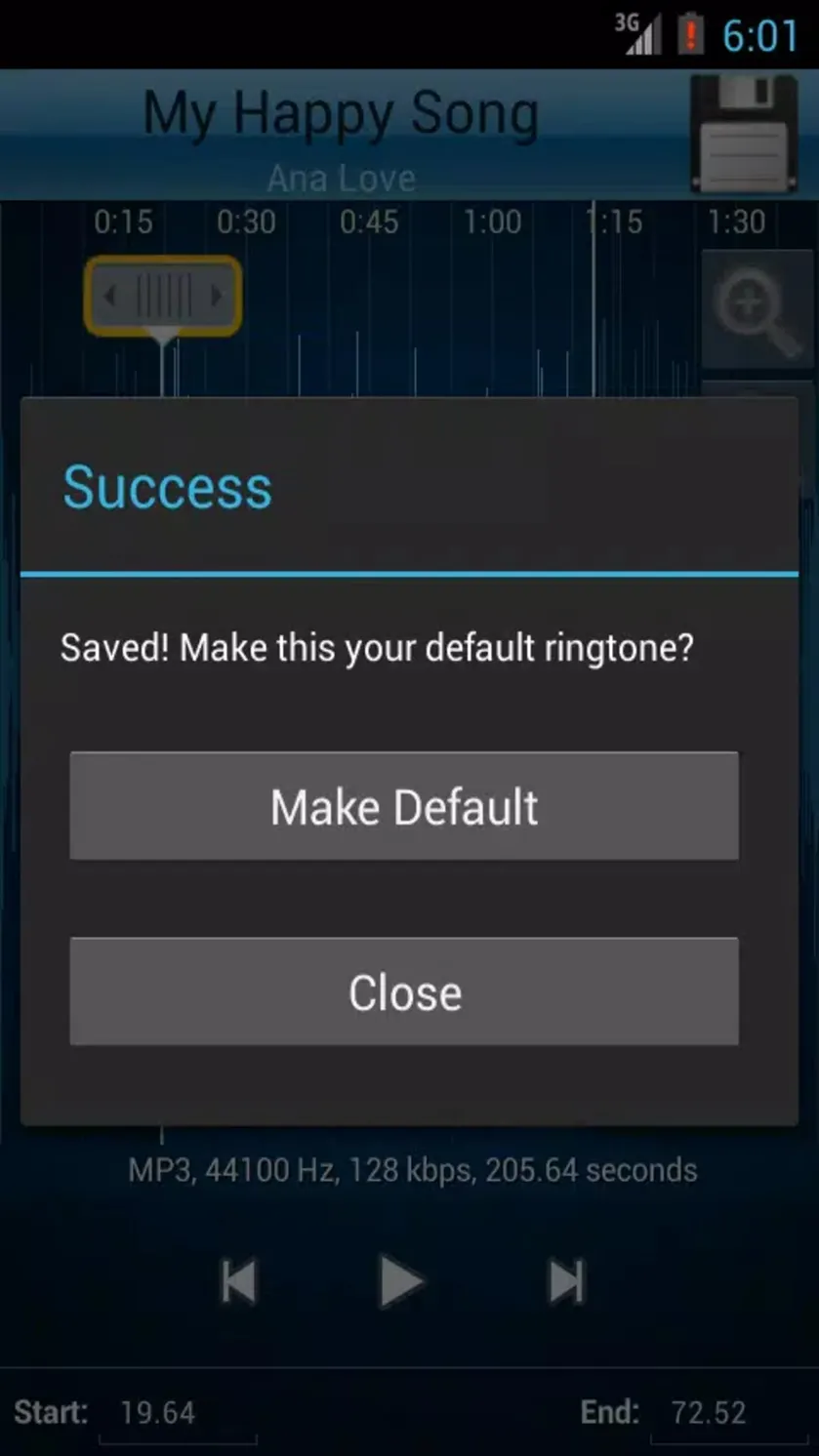Image resolution: width=819 pixels, height=1456 pixels.
Task: Jump to the start marker
Action: coord(238,1281)
